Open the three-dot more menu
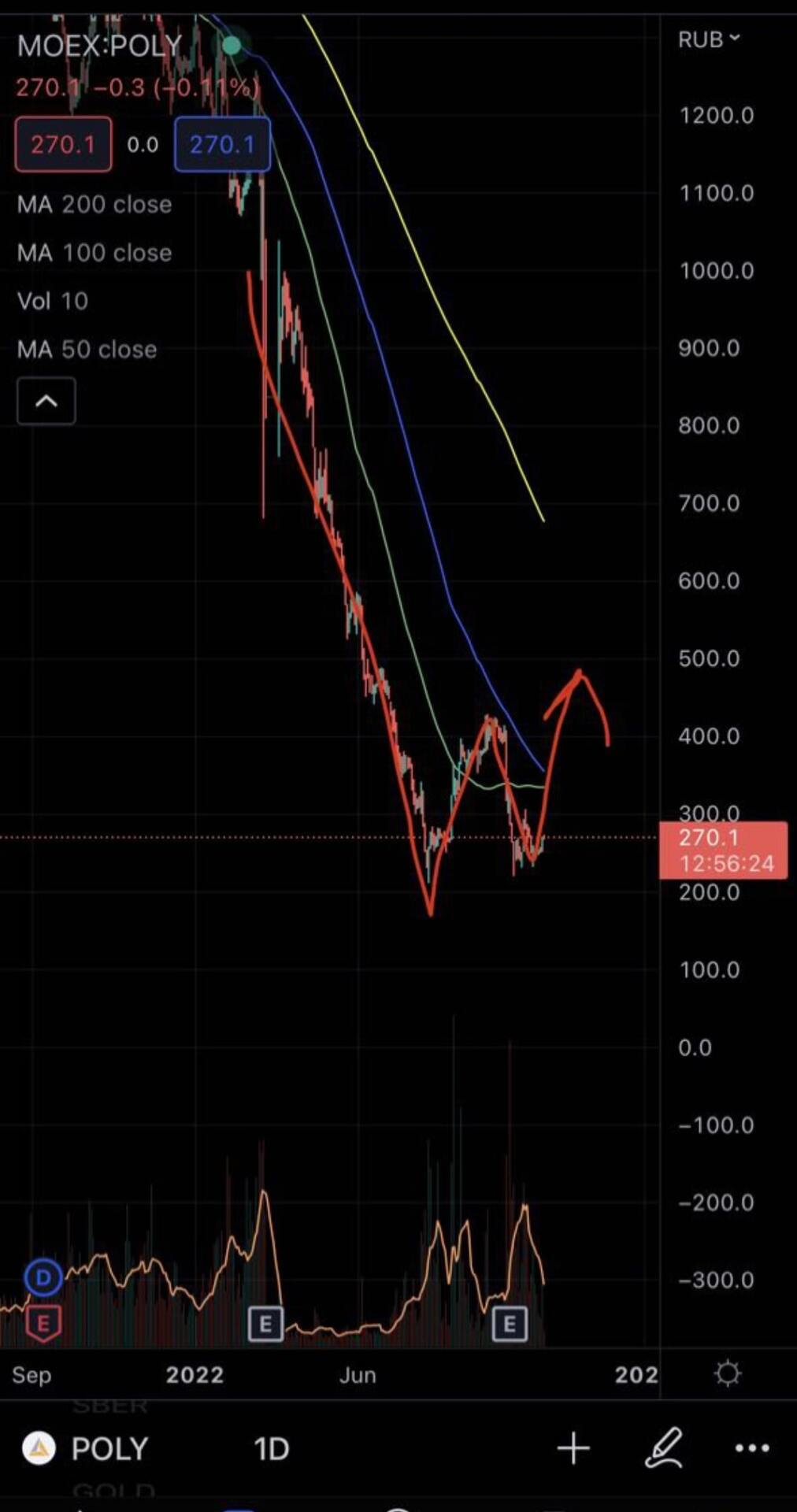 752,1448
